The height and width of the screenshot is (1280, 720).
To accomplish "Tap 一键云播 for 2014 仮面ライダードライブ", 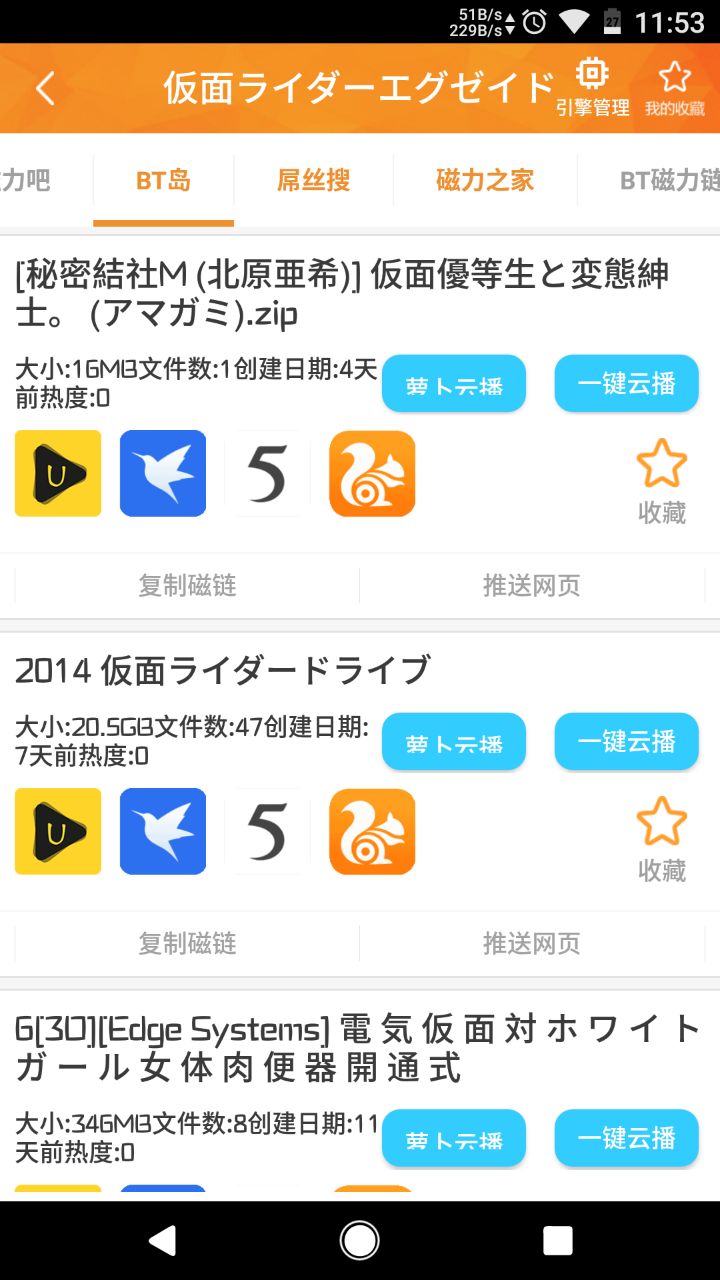I will pyautogui.click(x=626, y=742).
